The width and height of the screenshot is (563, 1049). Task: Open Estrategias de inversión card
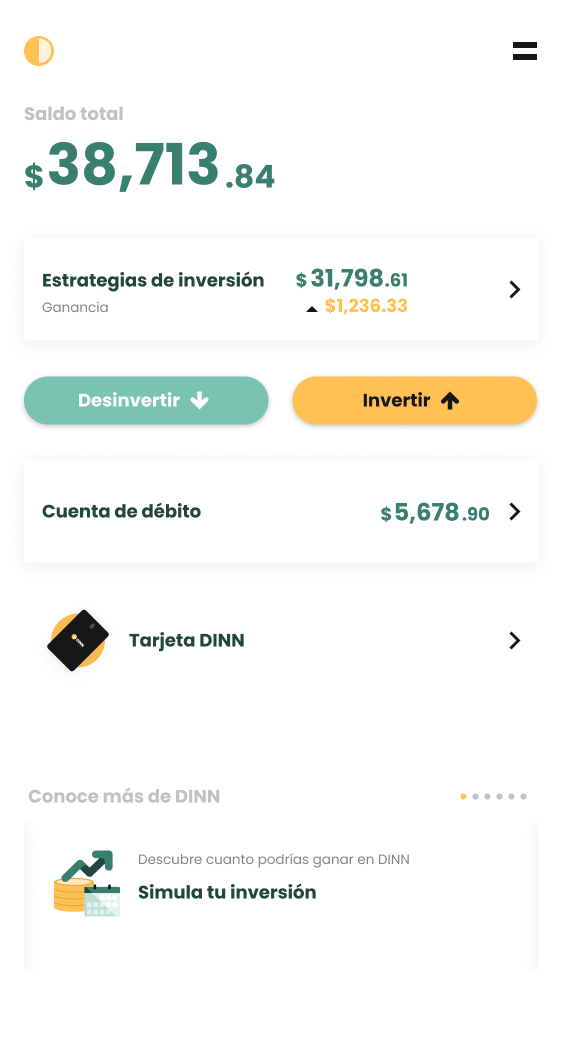281,289
